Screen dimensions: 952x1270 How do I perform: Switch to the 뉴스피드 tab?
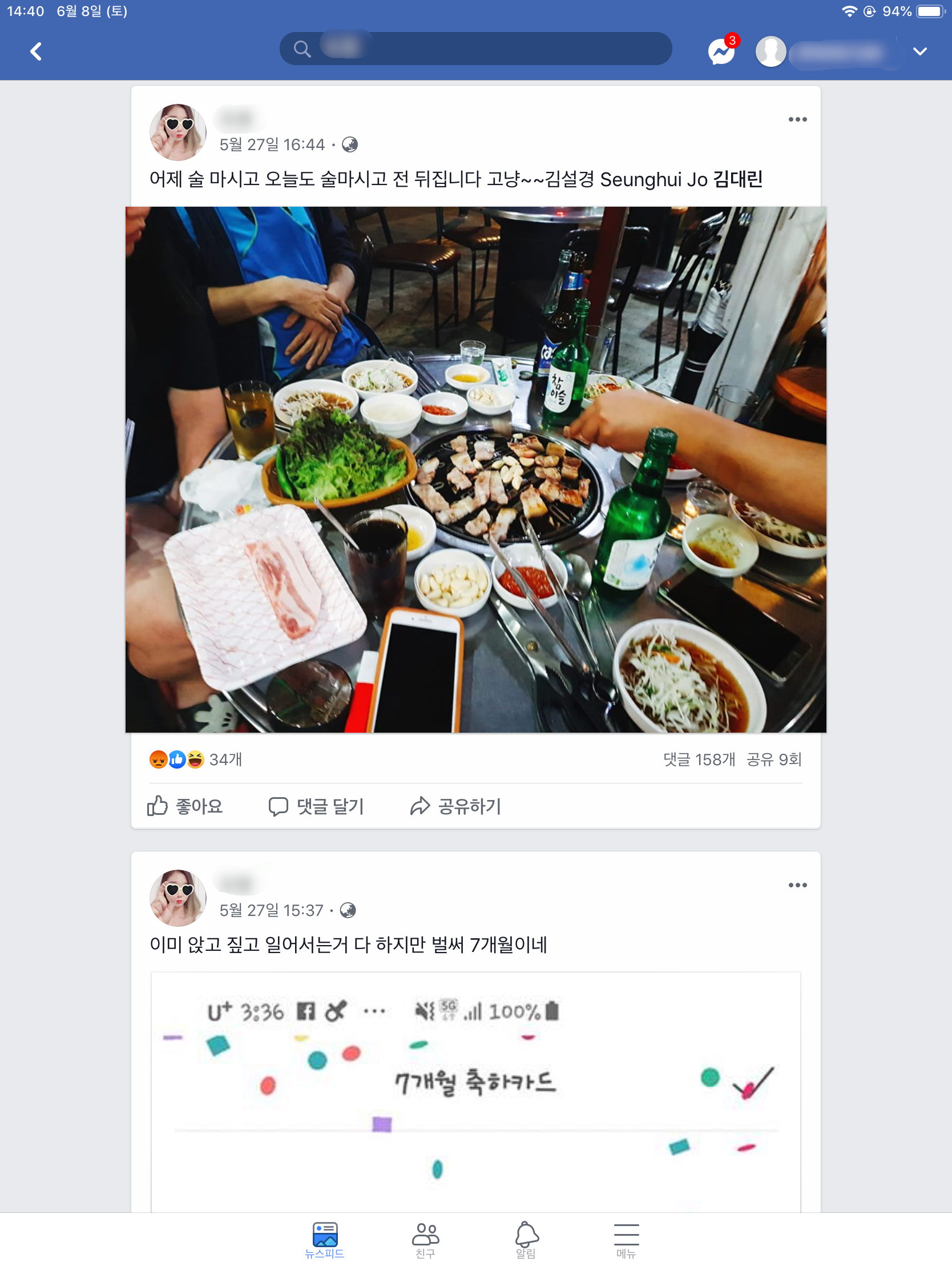pyautogui.click(x=325, y=1240)
